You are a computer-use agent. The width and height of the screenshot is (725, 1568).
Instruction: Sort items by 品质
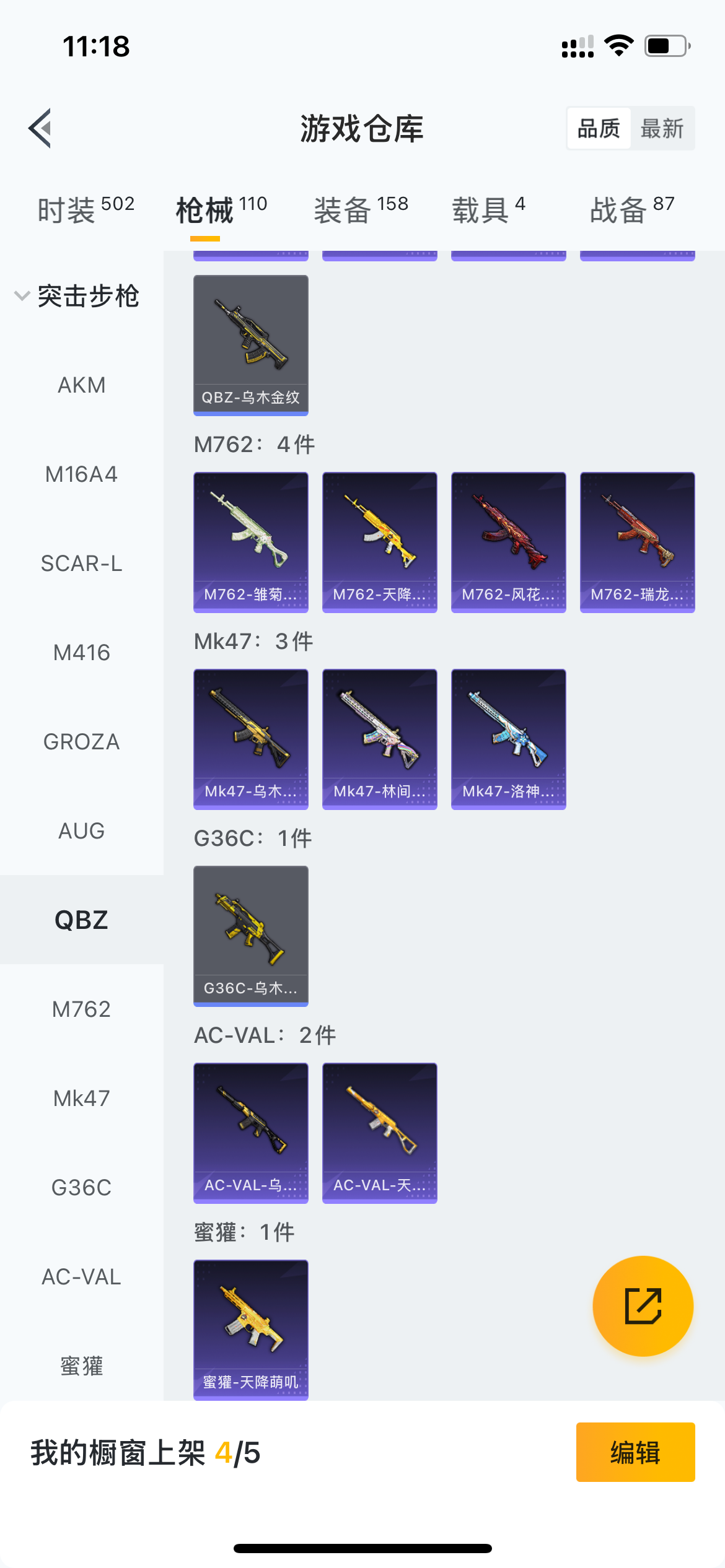pyautogui.click(x=599, y=129)
